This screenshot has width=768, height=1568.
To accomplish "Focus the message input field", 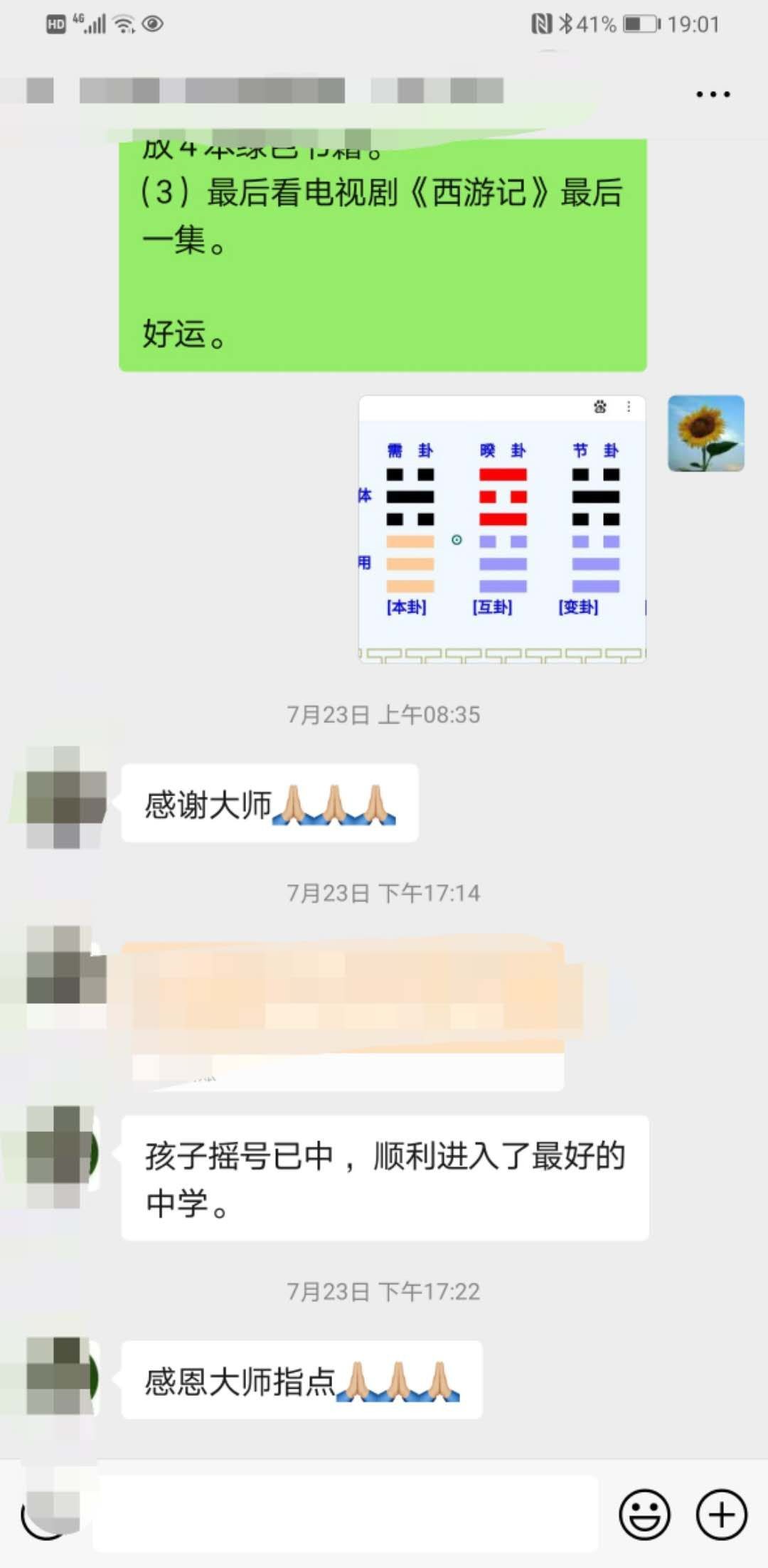I will (x=345, y=1515).
